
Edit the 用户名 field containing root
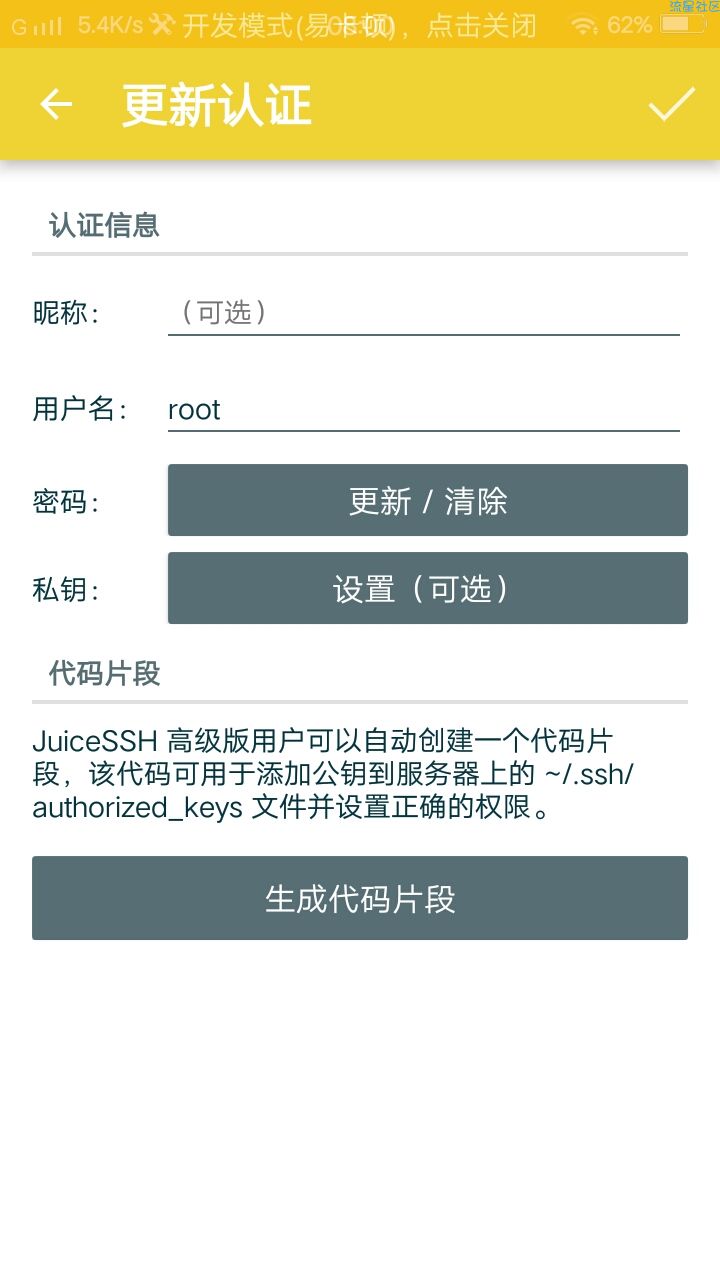click(423, 410)
